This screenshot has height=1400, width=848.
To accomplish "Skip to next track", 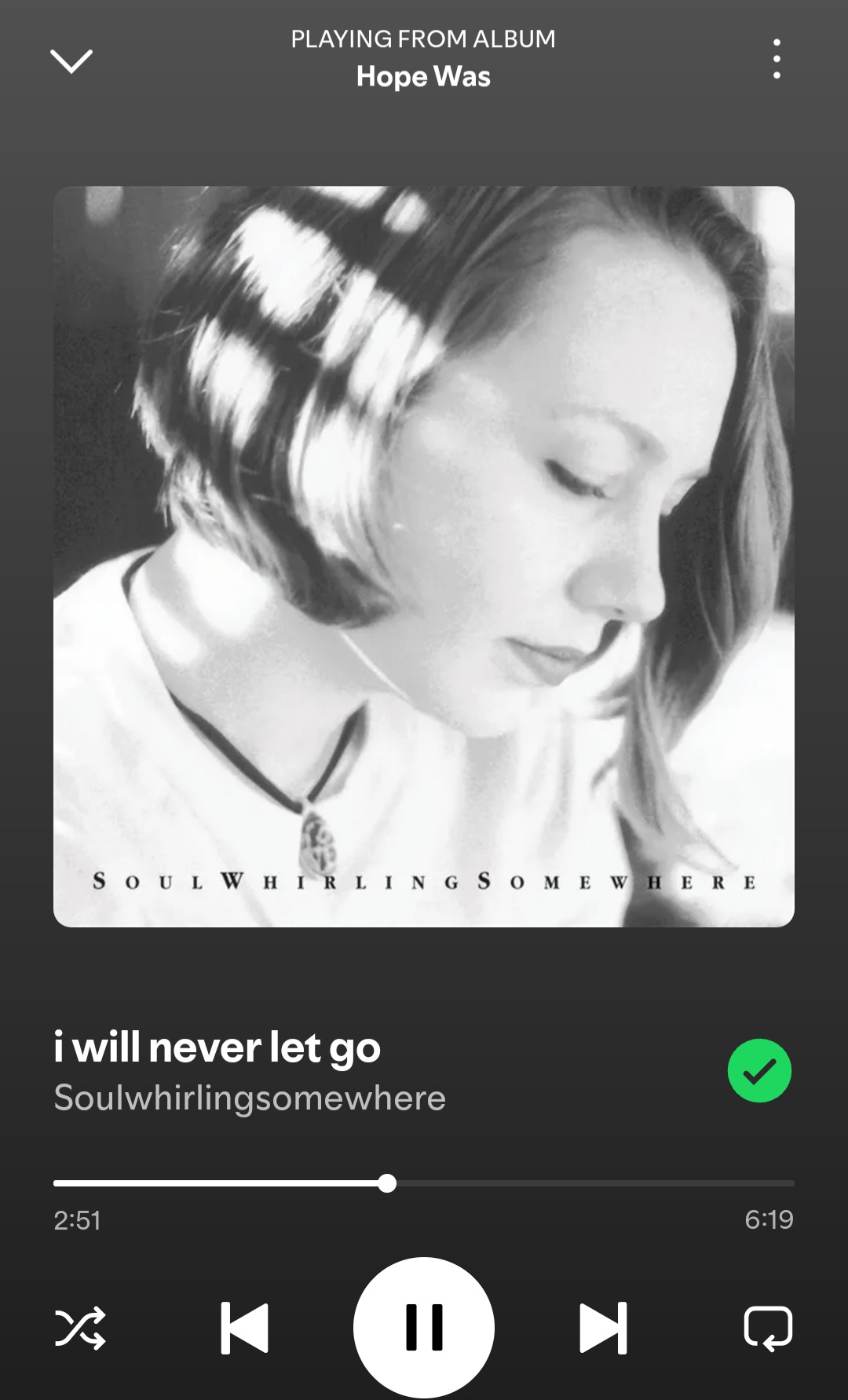I will [x=603, y=1328].
